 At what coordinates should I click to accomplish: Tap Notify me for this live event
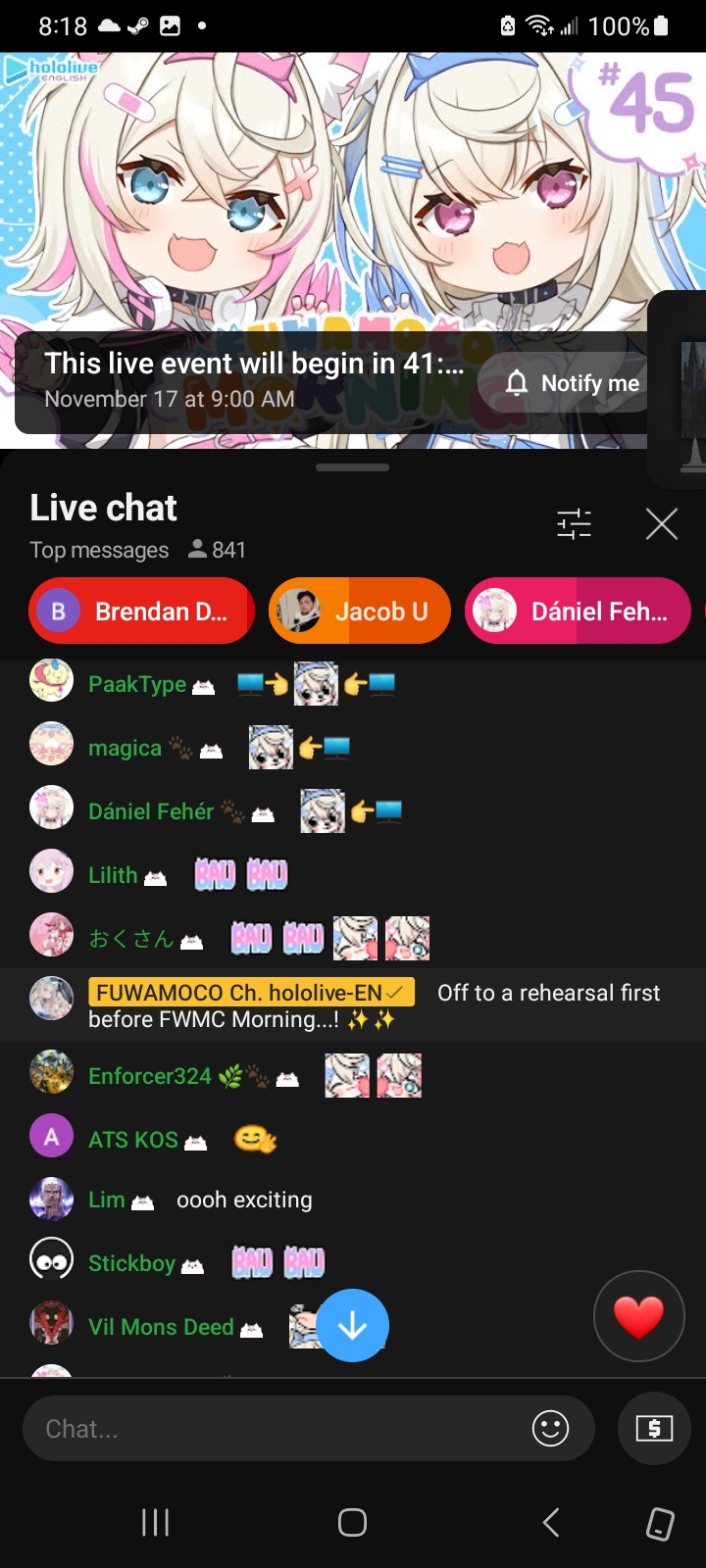573,383
